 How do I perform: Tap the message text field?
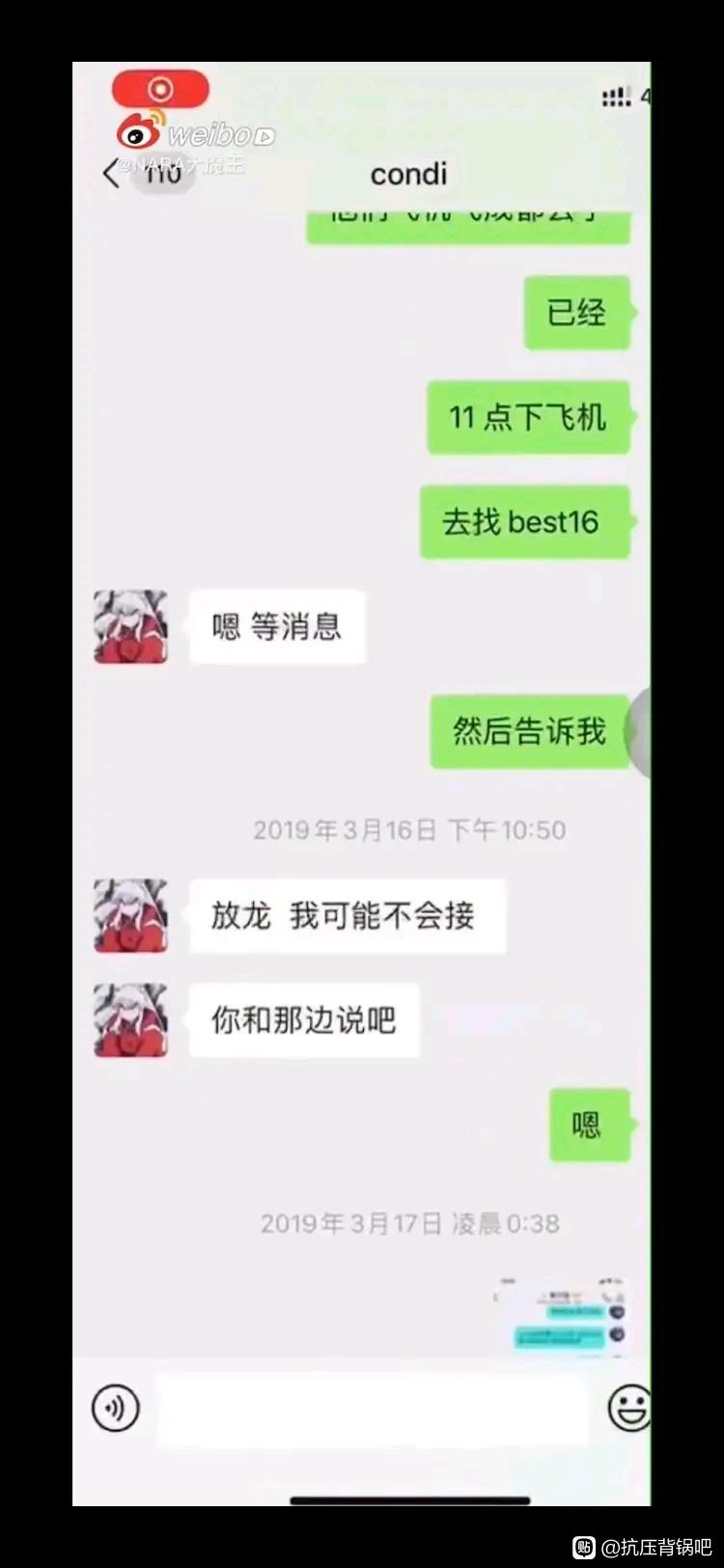(x=372, y=1410)
